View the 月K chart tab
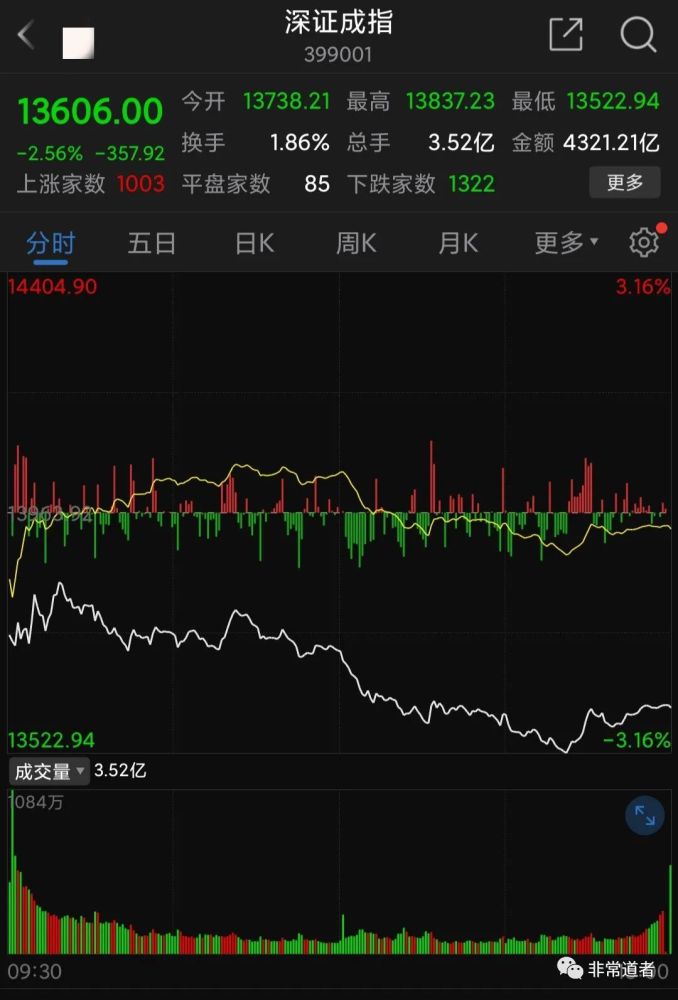The height and width of the screenshot is (1000, 678). click(458, 243)
